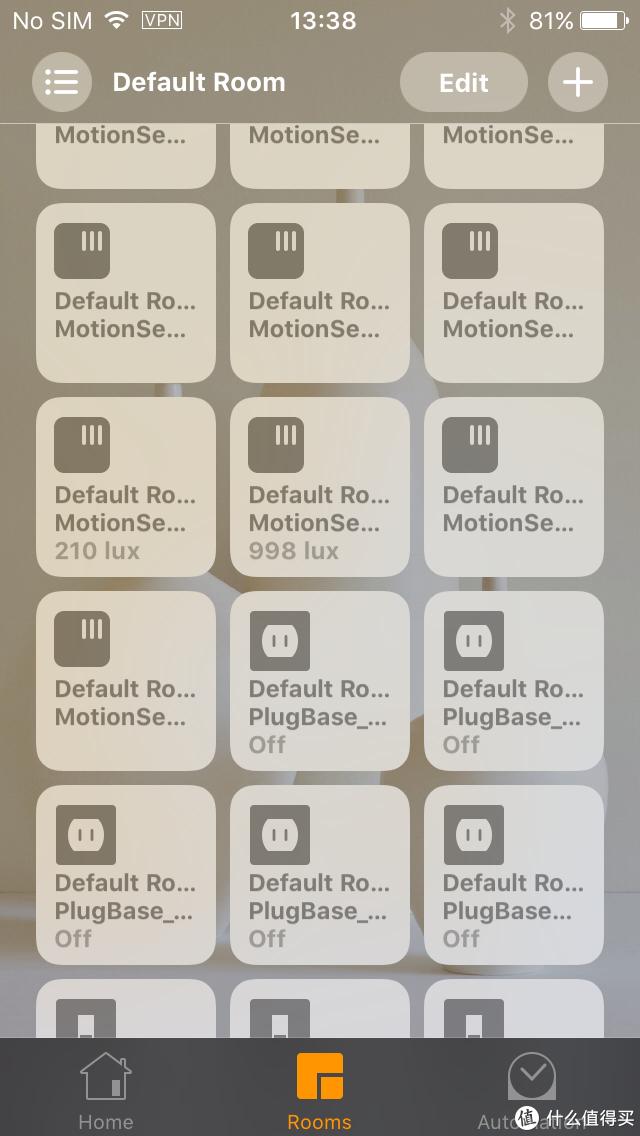Tap the Edit button

pos(463,82)
